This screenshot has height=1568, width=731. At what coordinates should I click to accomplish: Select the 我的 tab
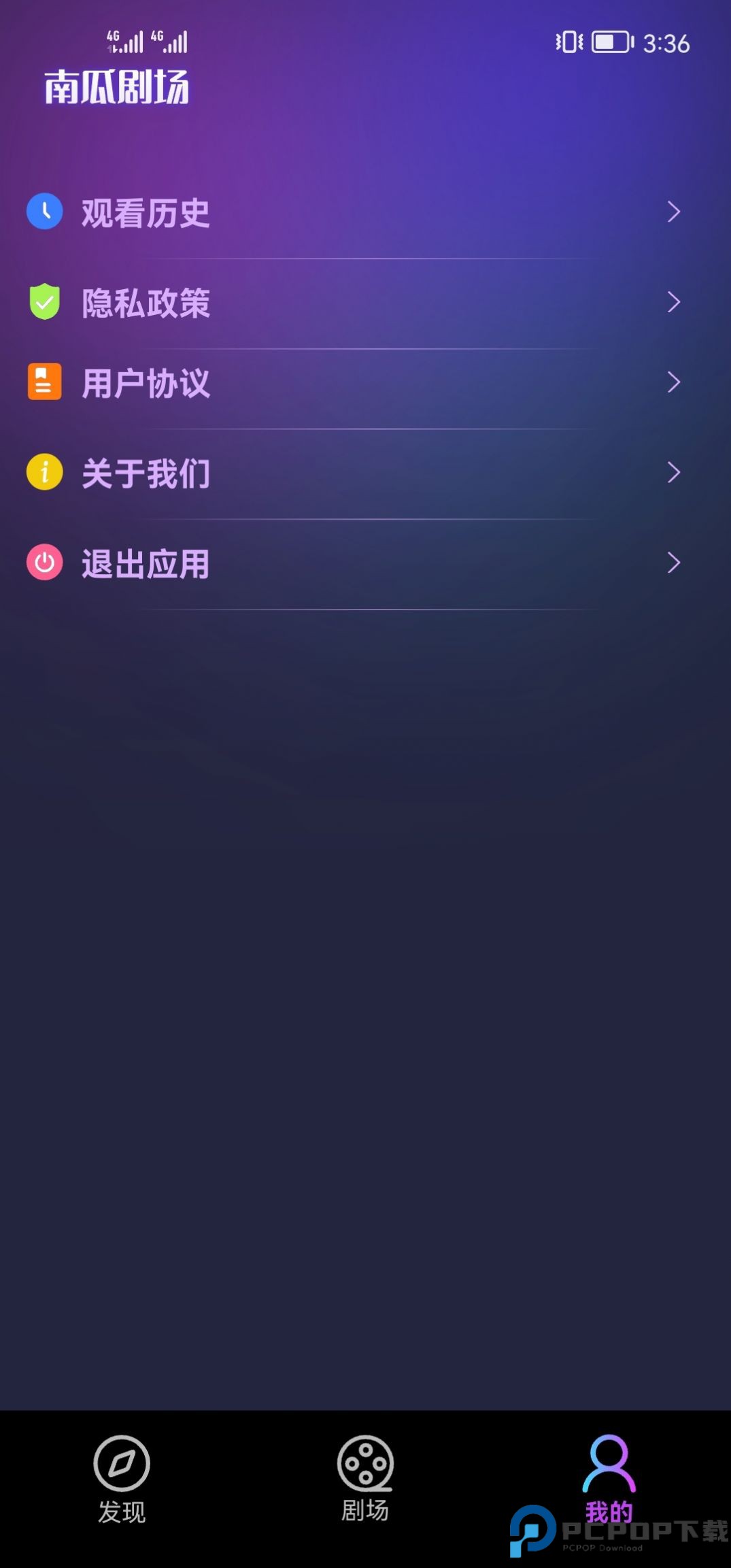coord(609,1483)
